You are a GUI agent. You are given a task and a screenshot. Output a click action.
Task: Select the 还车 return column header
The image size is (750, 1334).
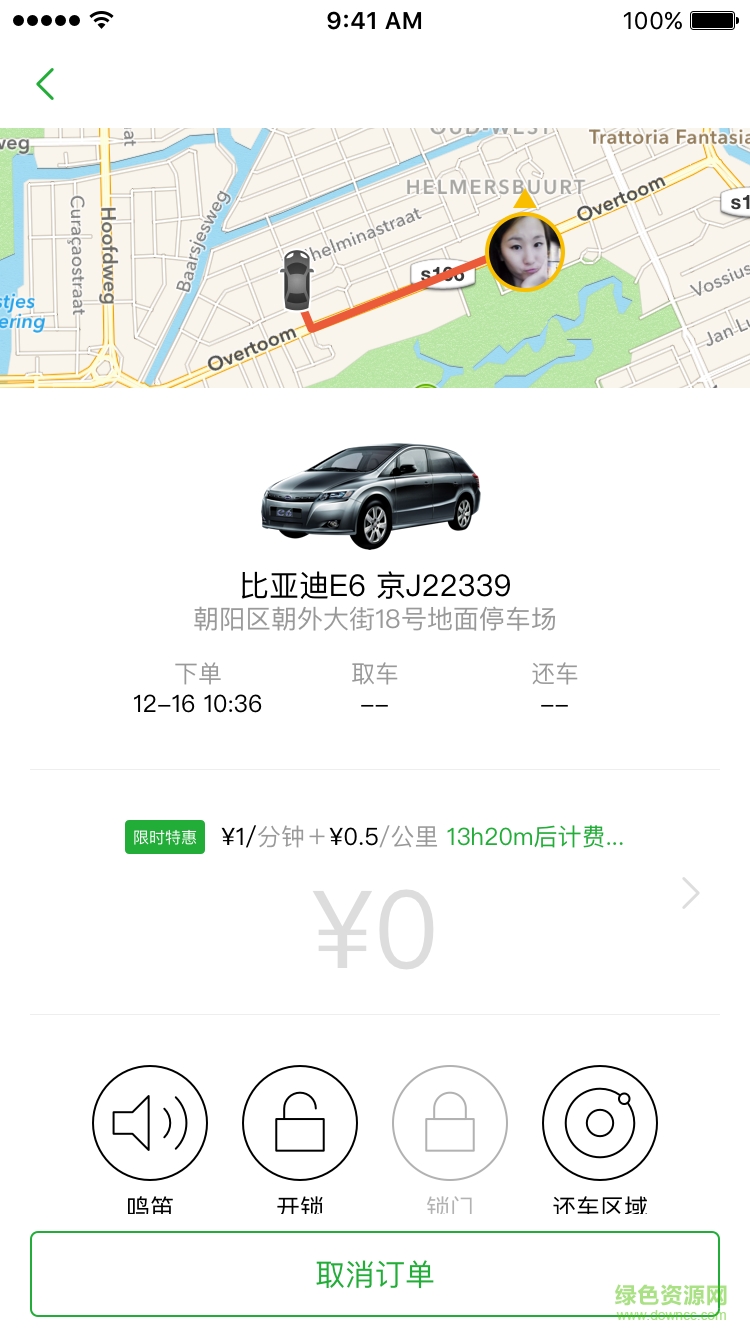[553, 674]
